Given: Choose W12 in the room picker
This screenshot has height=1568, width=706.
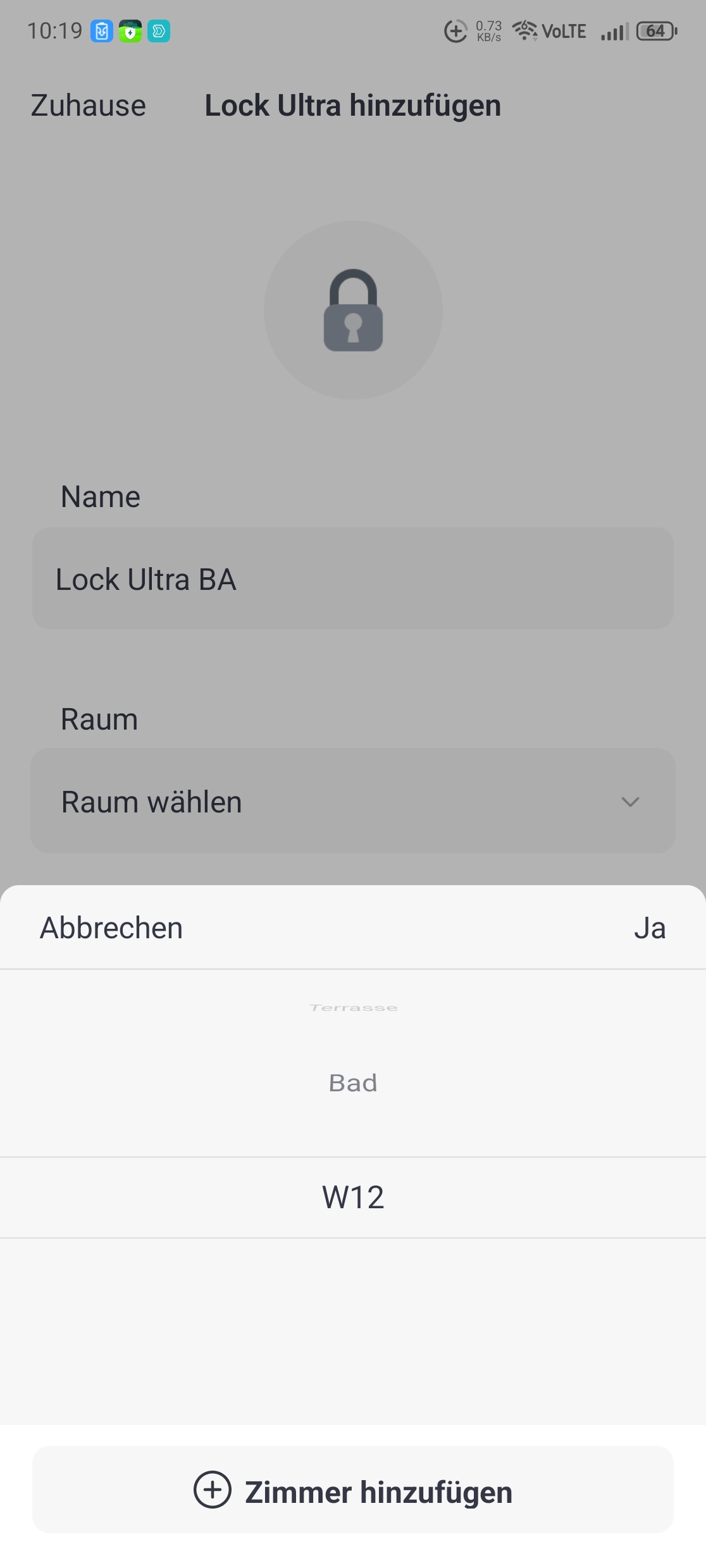Looking at the screenshot, I should 353,1197.
